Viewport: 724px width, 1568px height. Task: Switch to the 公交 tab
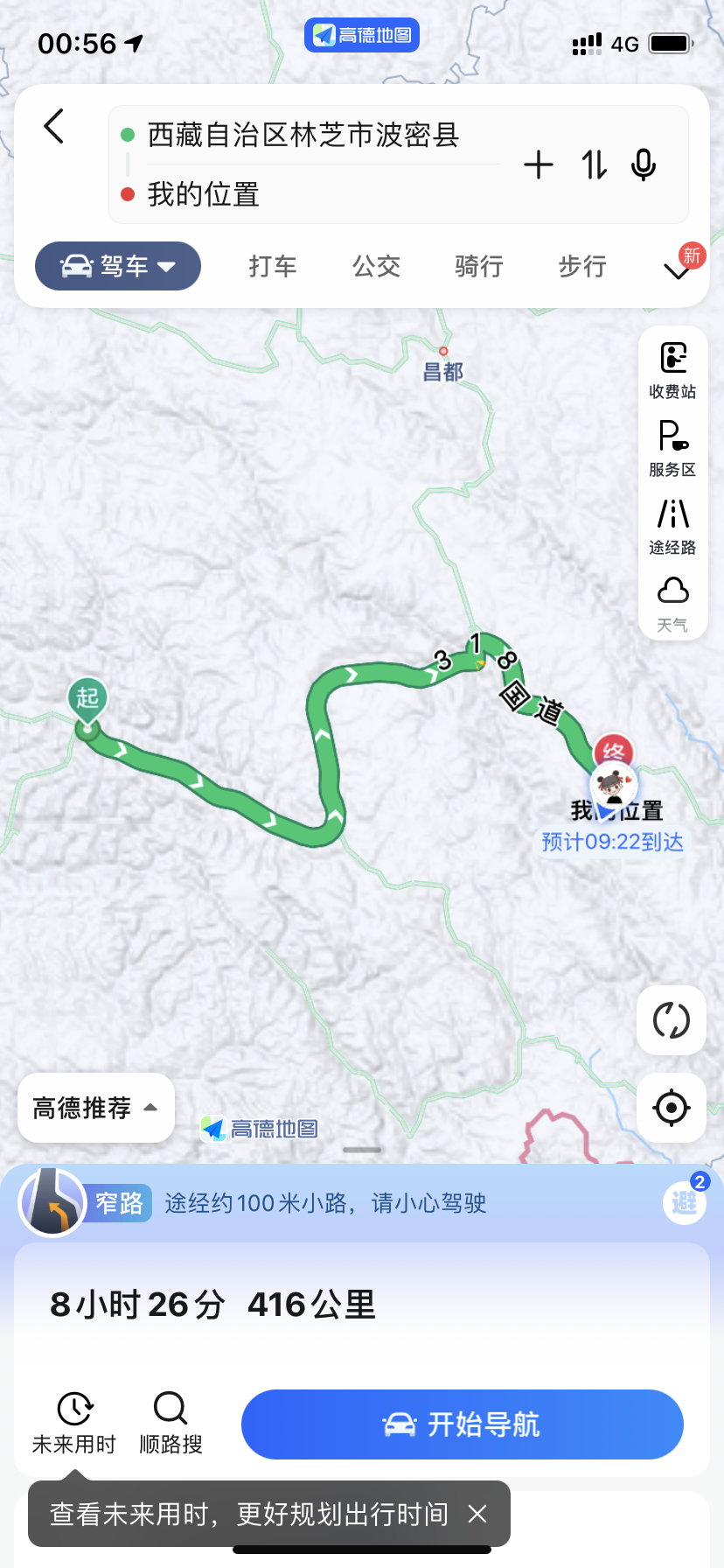tap(376, 266)
